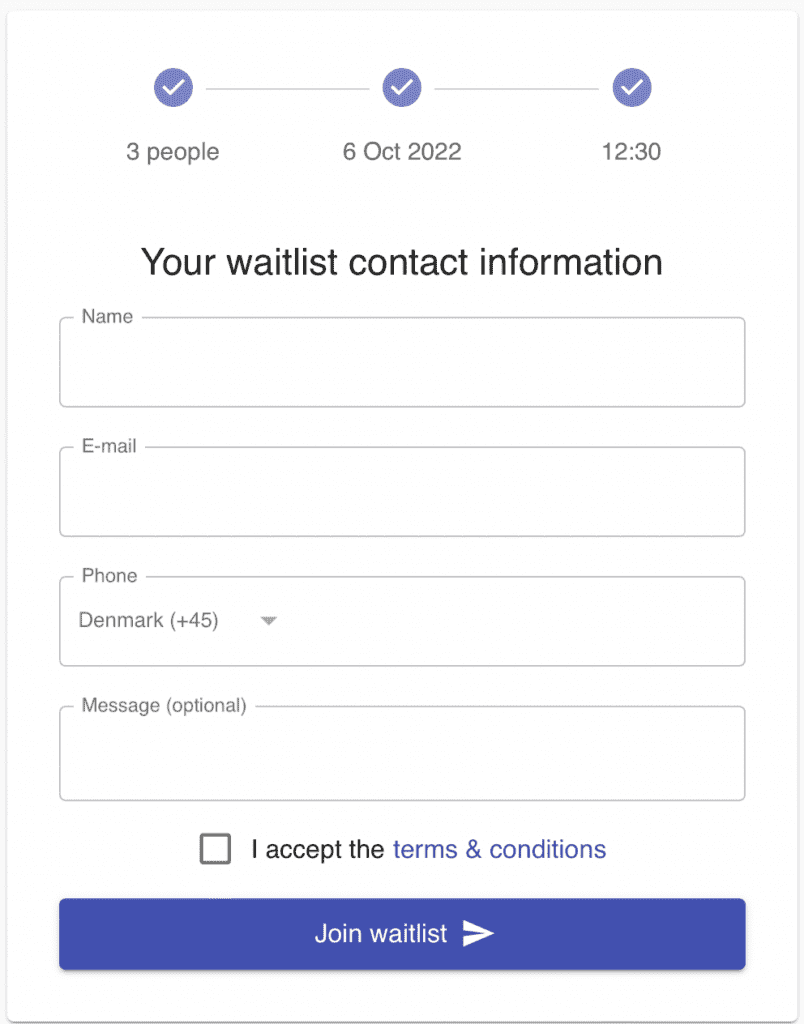Click the Message (optional) text area
The image size is (804, 1024).
[x=402, y=753]
